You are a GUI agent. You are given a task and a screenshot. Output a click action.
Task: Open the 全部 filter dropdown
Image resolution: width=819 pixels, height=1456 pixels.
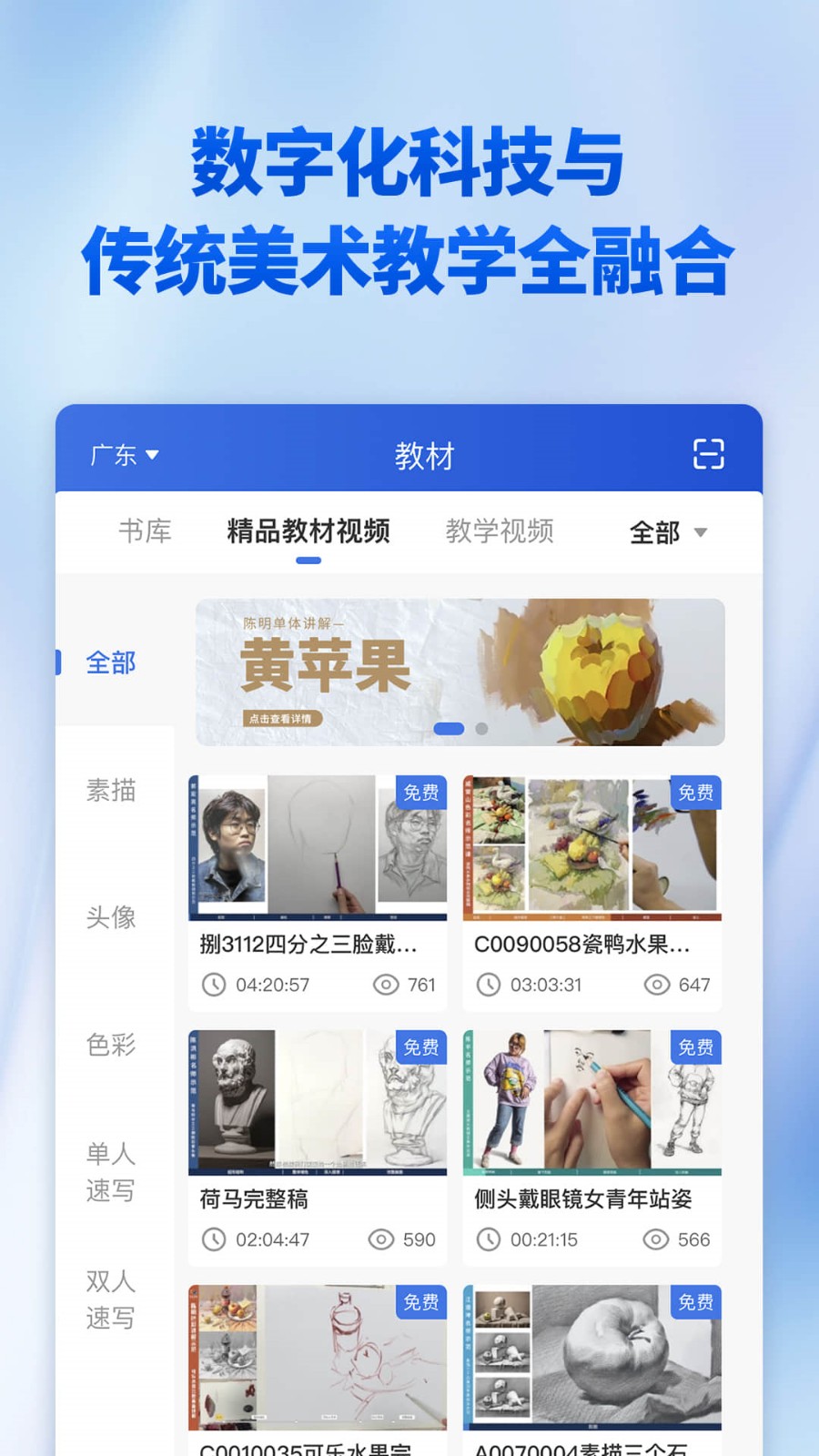667,533
